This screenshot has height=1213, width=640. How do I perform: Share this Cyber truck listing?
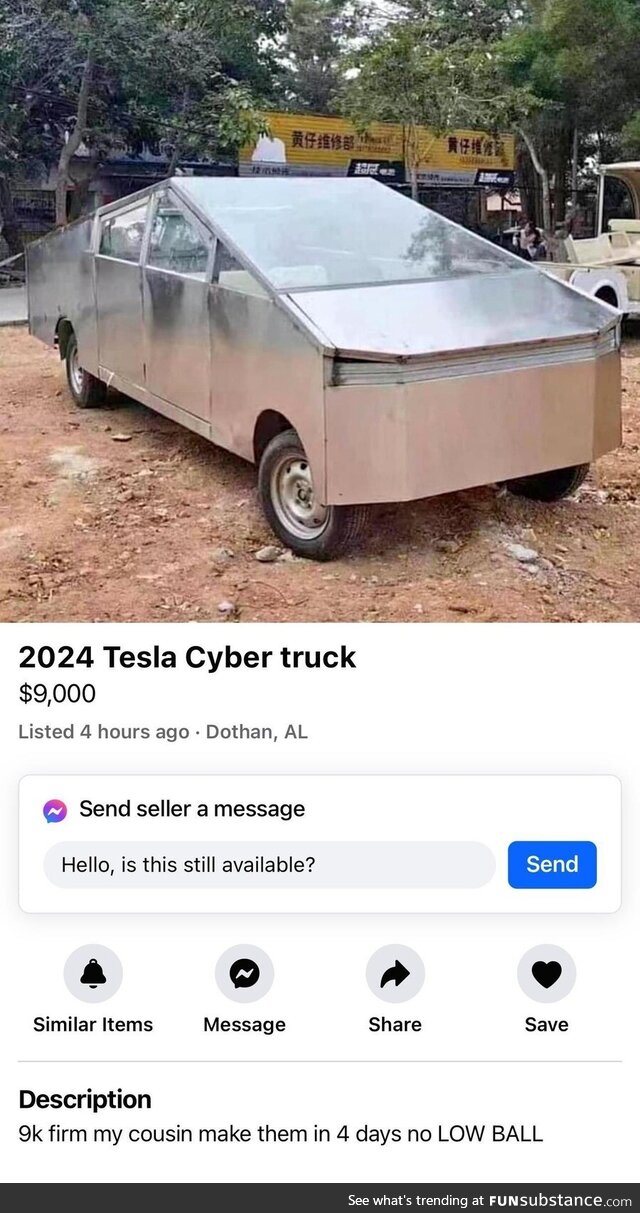pos(395,974)
